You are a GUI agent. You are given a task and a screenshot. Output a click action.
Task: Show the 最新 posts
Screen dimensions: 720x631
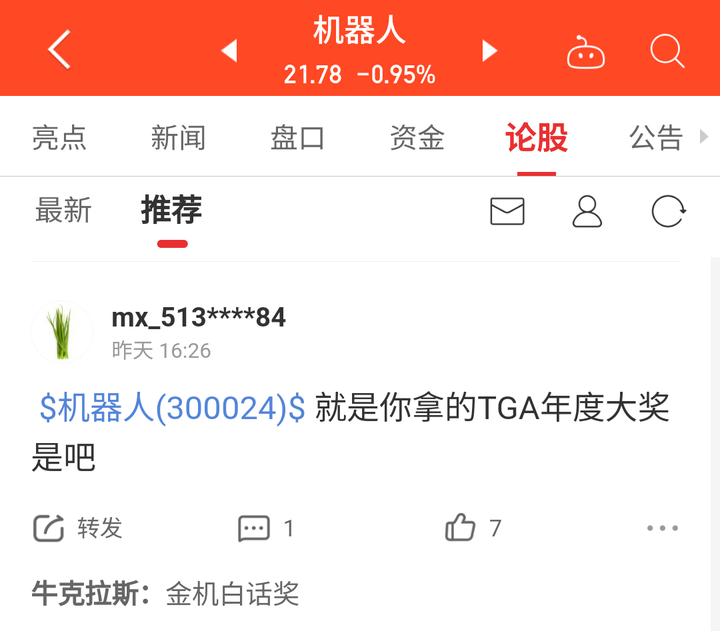click(x=63, y=211)
